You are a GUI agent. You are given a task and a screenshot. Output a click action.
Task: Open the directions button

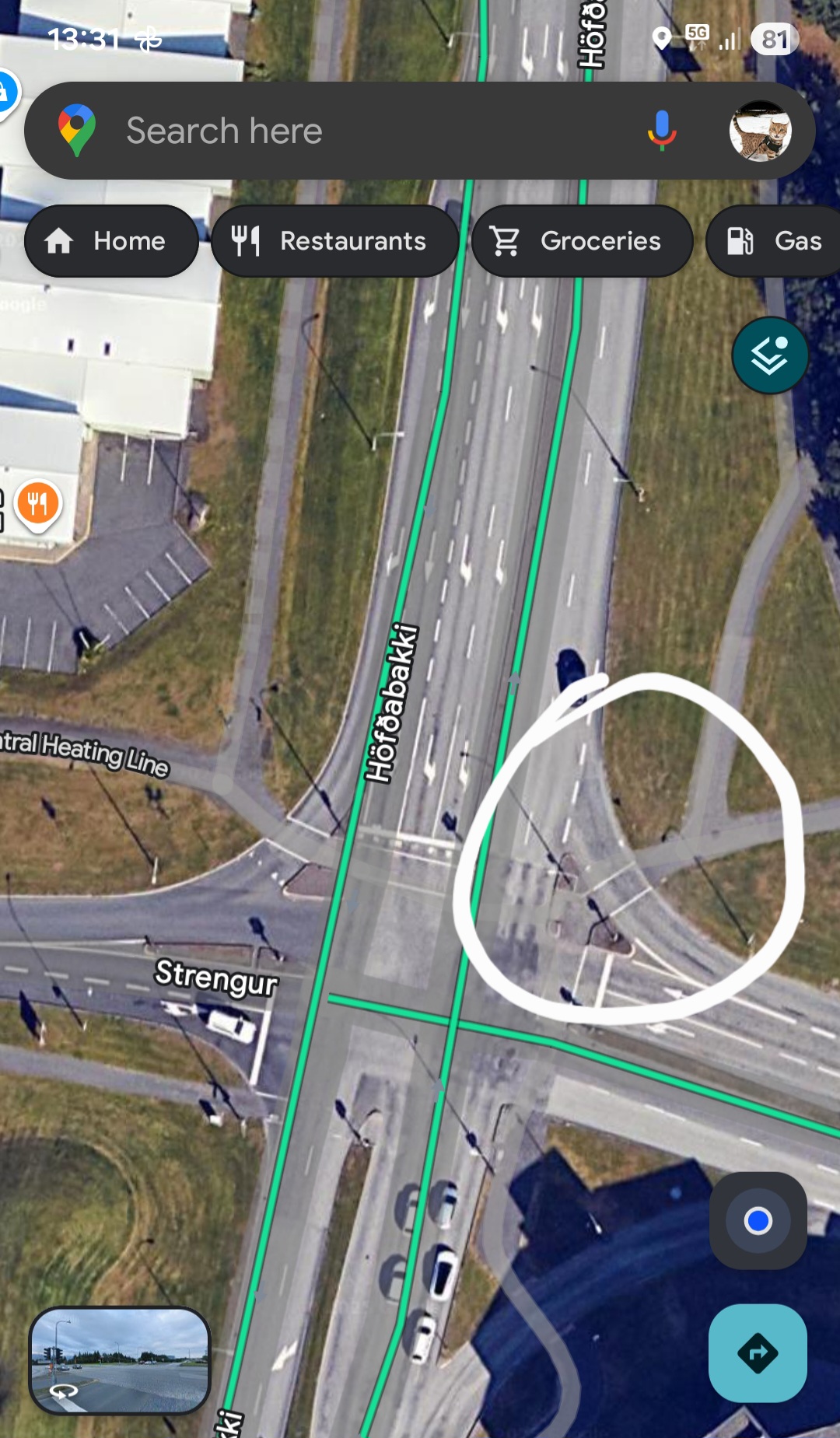pyautogui.click(x=758, y=1353)
